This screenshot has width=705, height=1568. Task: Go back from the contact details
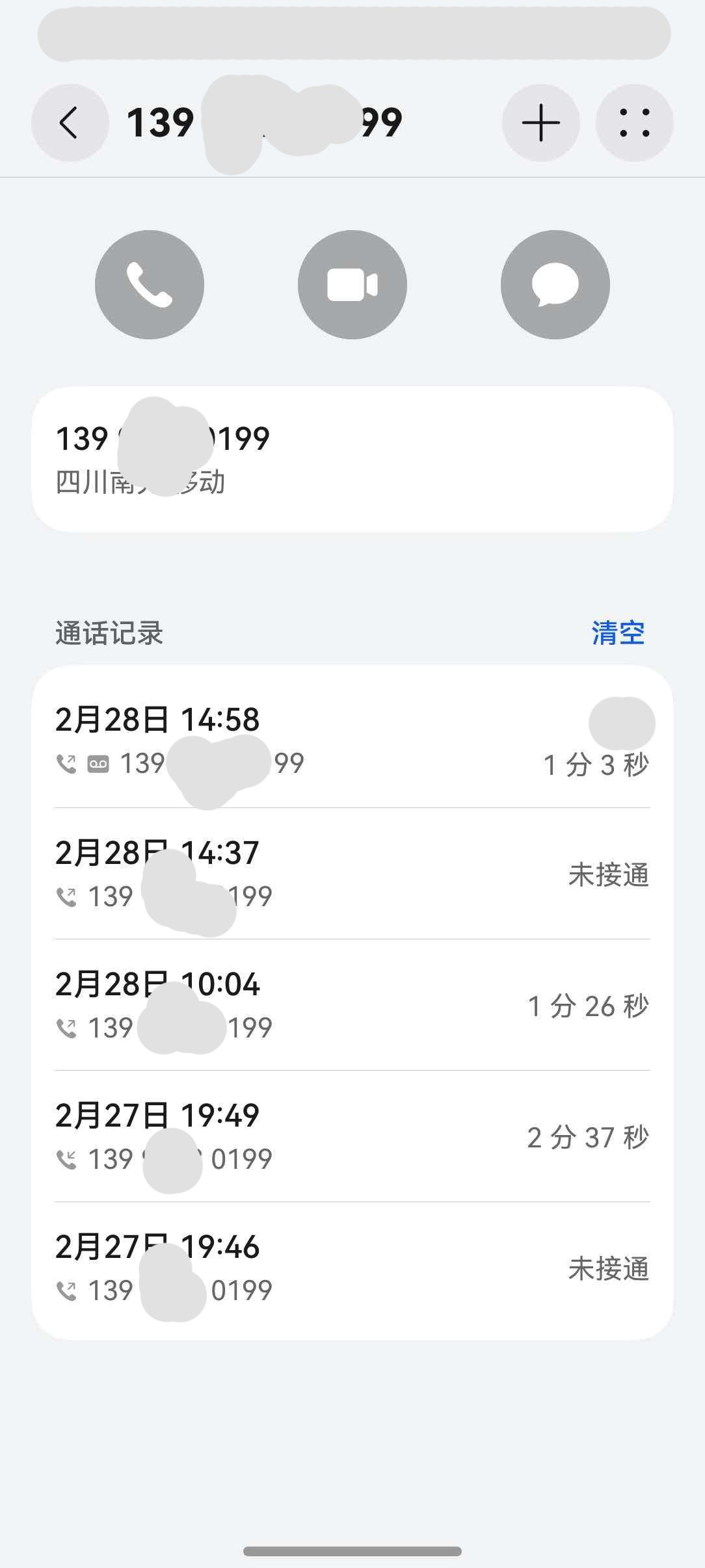70,123
